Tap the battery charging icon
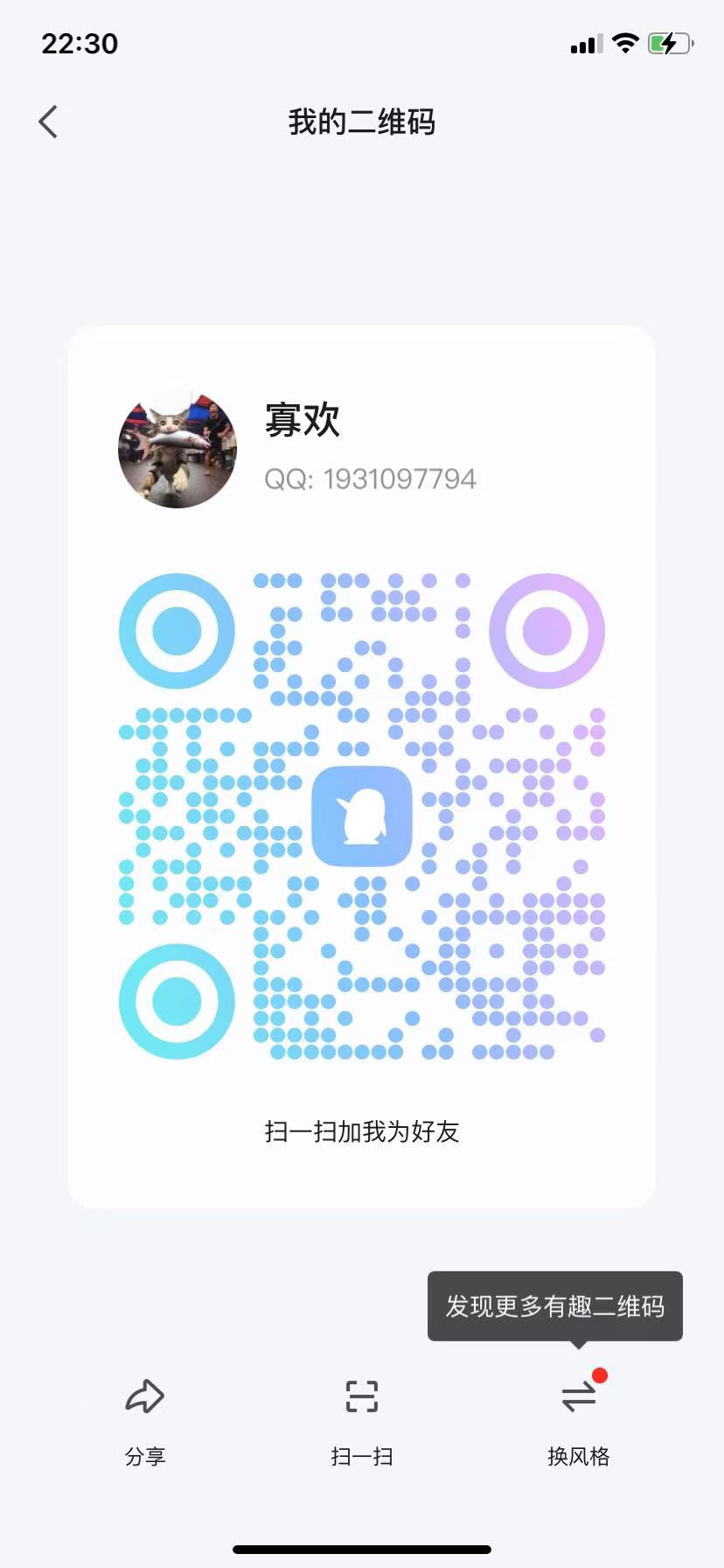Image resolution: width=724 pixels, height=1568 pixels. [669, 43]
